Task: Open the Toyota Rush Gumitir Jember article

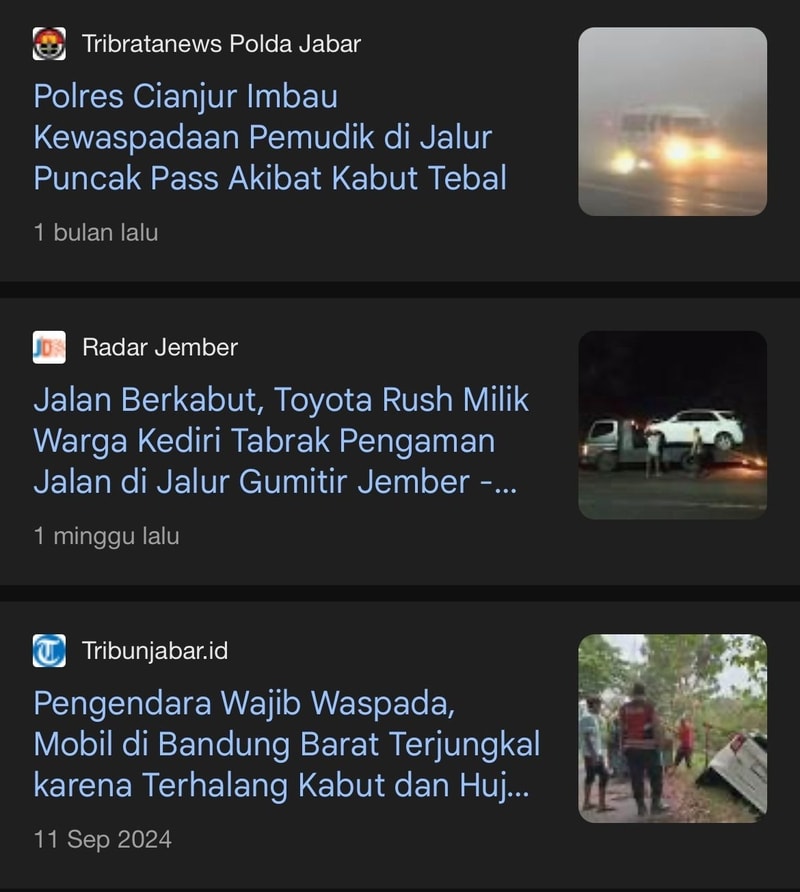Action: [281, 441]
